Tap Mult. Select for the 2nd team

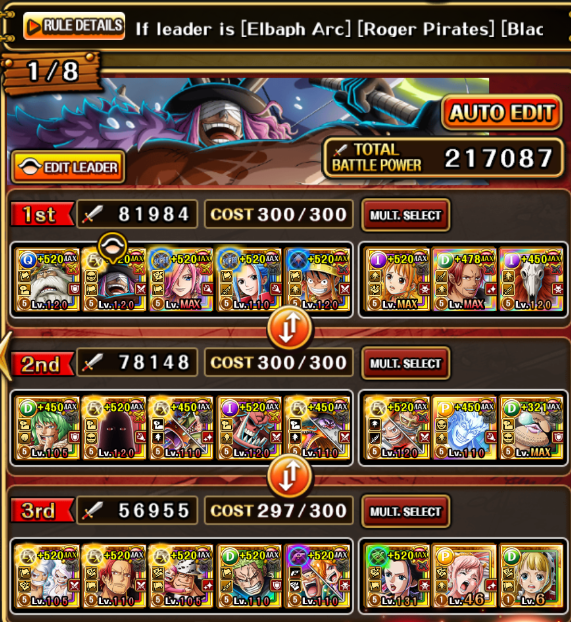(x=406, y=363)
